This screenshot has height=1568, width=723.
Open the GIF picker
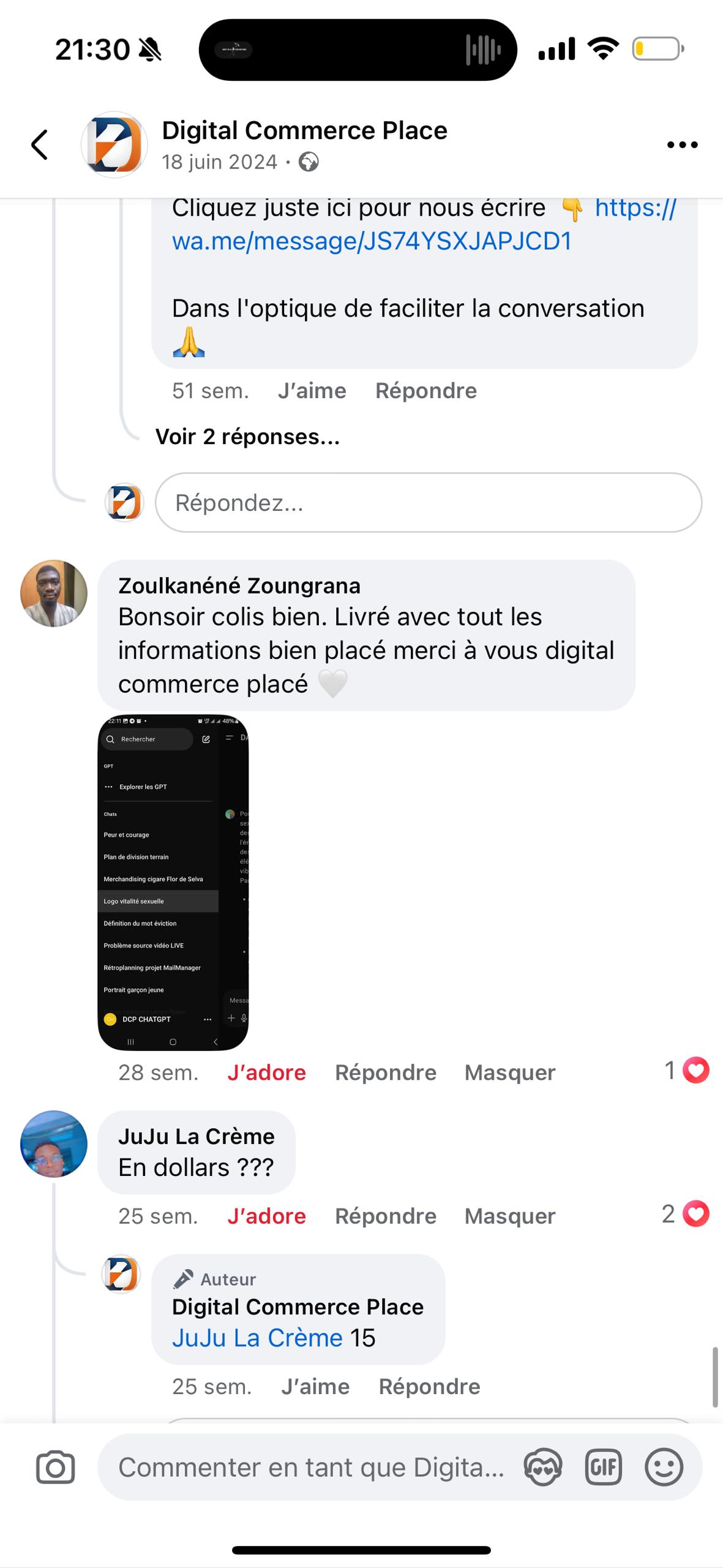[603, 1468]
